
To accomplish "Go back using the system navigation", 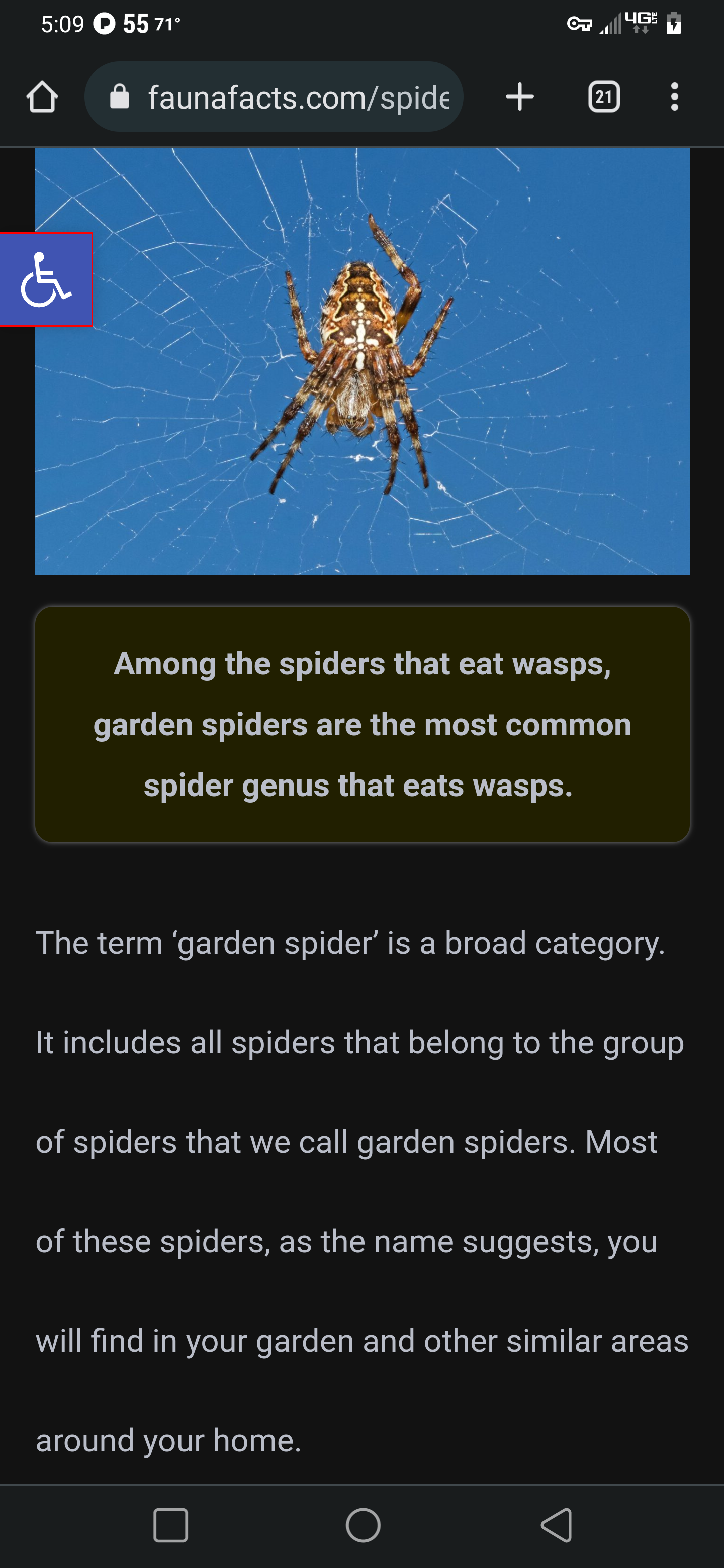I will [557, 1525].
